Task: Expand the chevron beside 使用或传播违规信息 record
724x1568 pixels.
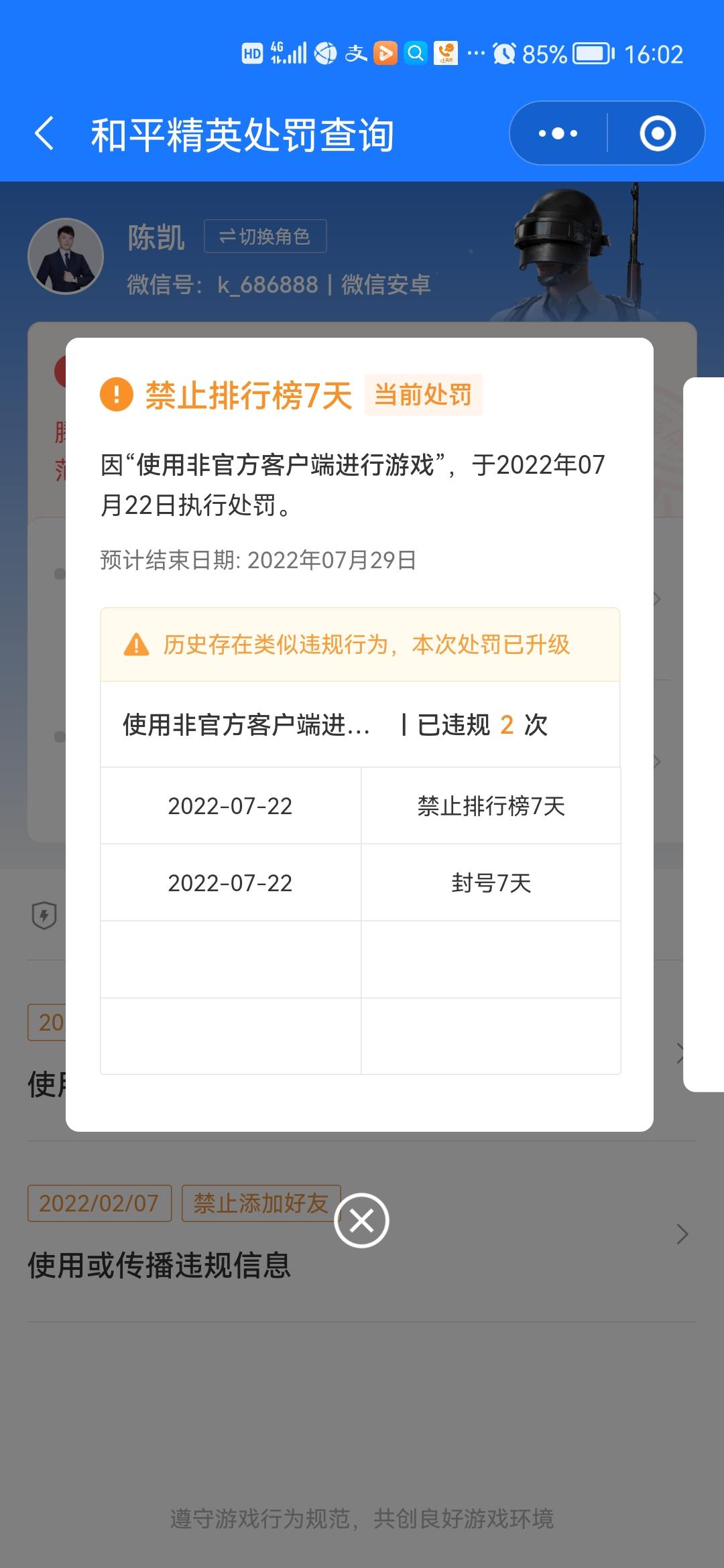Action: tap(682, 1234)
